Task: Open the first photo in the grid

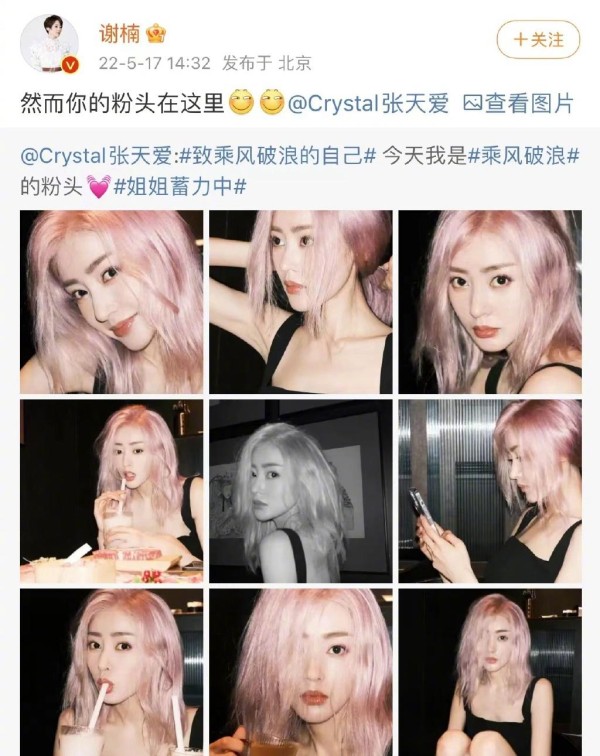Action: point(111,301)
